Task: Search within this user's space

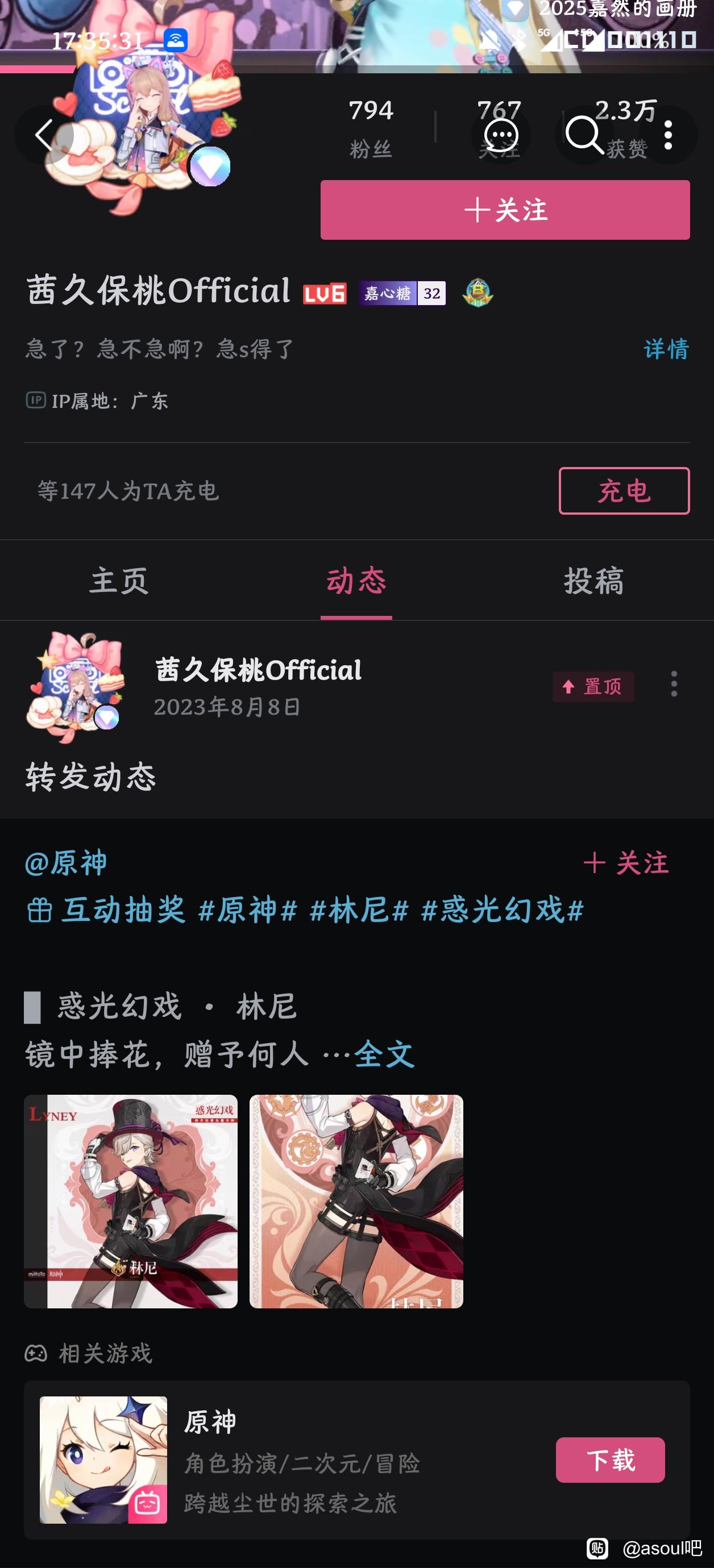Action: (584, 135)
